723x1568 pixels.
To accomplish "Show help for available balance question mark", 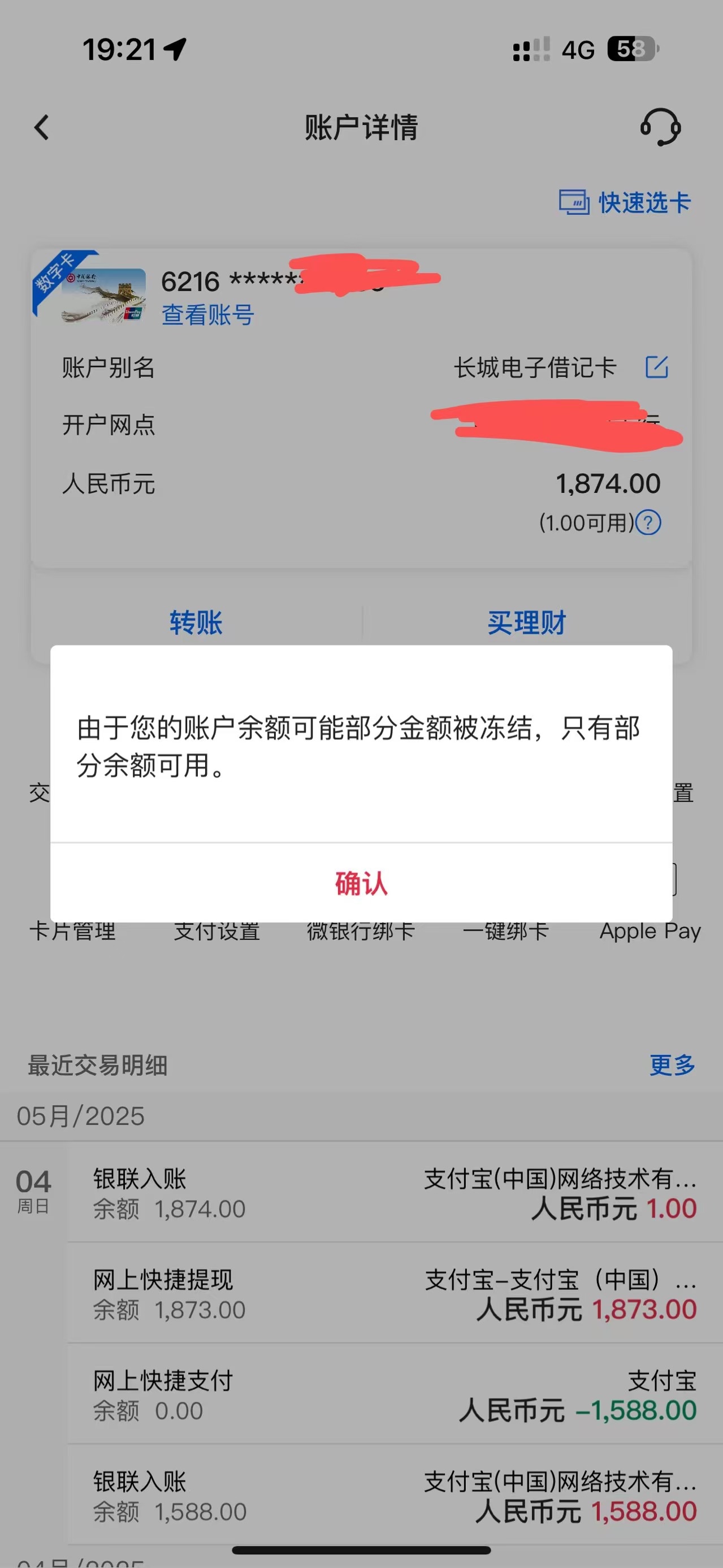I will [648, 523].
